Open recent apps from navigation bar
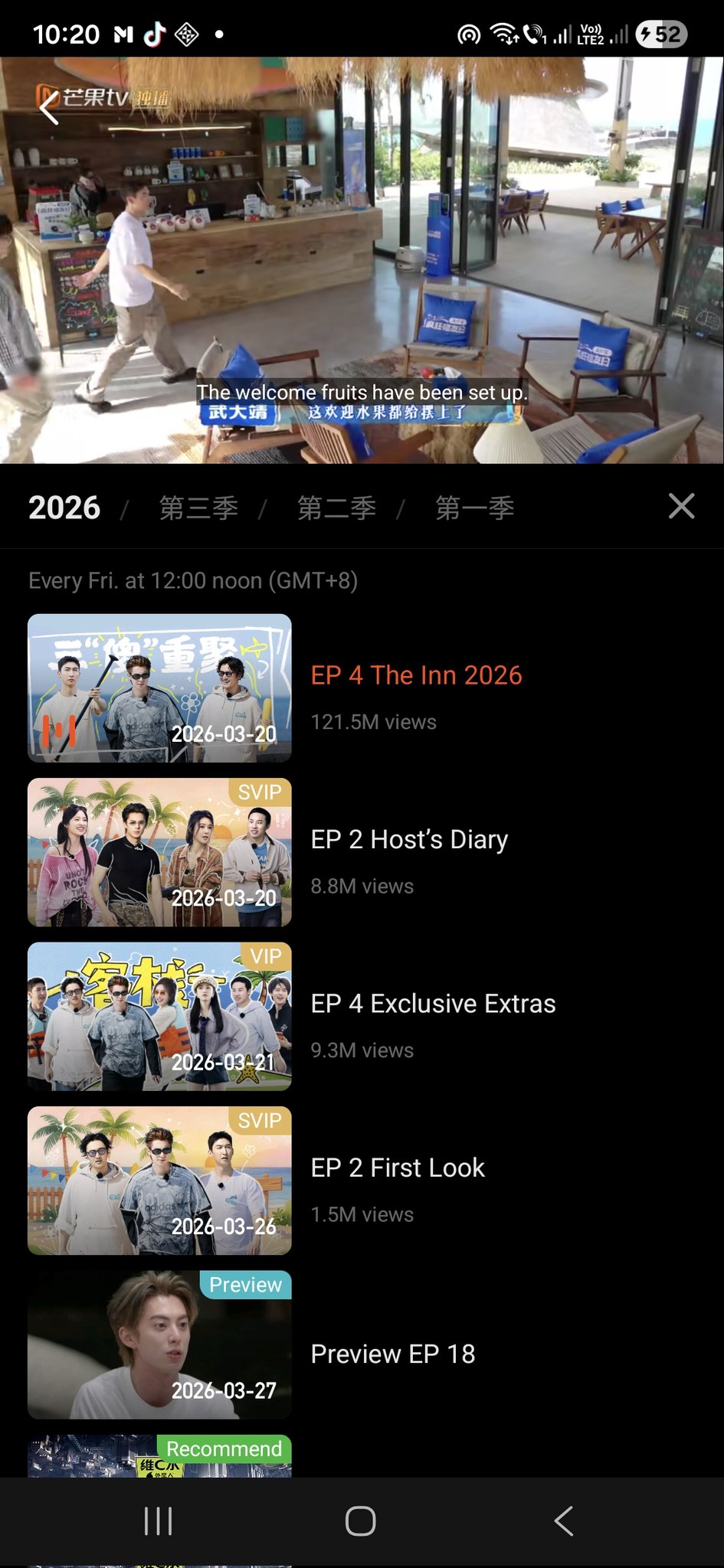The width and height of the screenshot is (724, 1568). click(159, 1521)
